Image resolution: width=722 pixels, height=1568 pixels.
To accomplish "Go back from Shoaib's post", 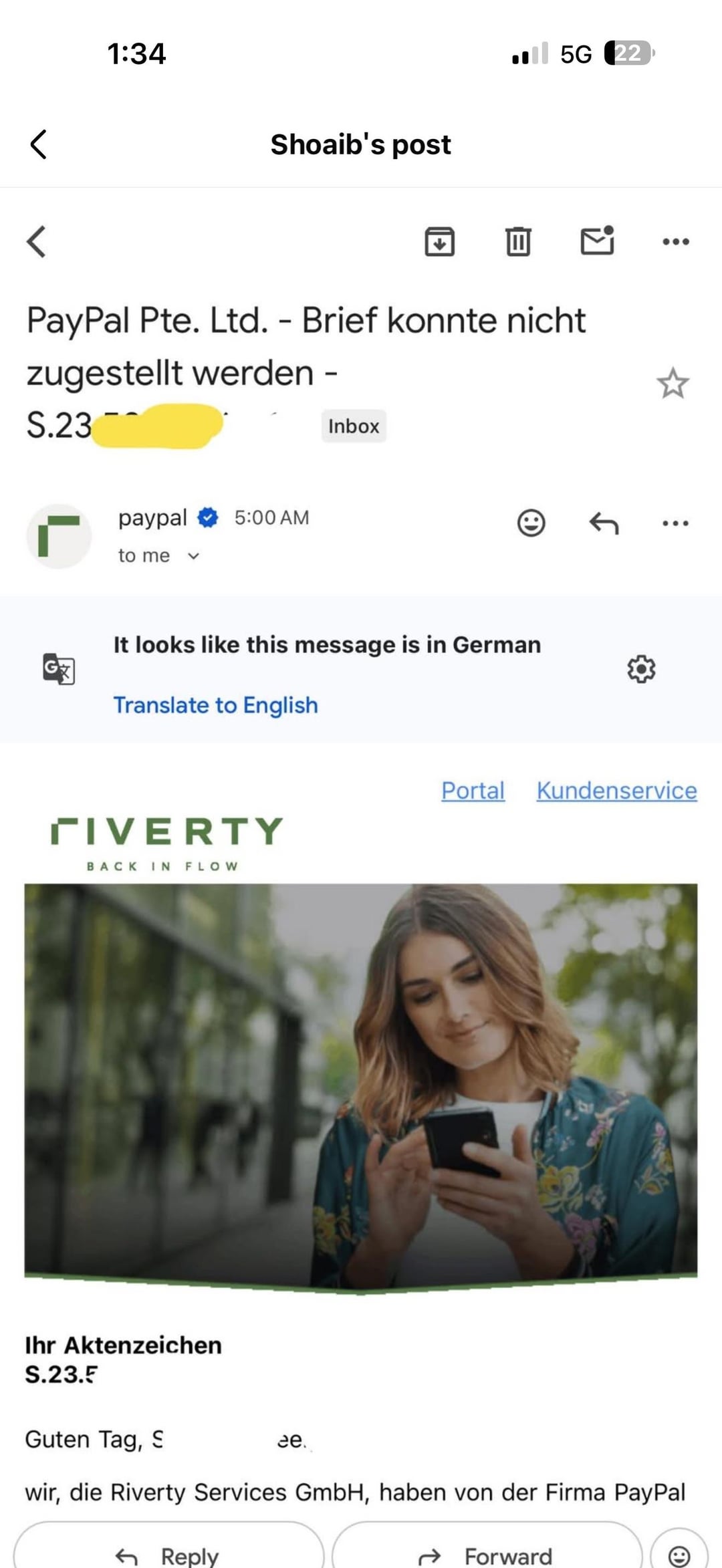I will (x=39, y=144).
